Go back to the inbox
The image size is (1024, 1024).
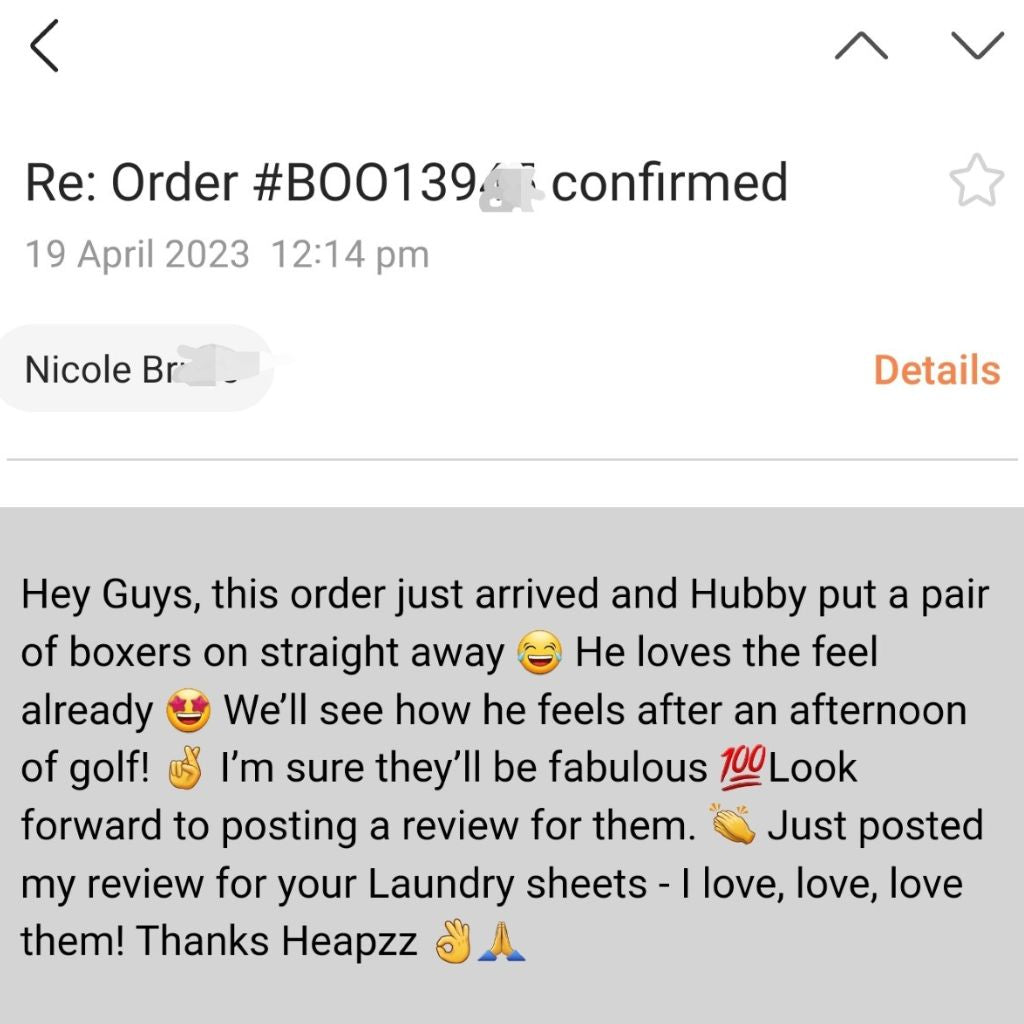(45, 47)
